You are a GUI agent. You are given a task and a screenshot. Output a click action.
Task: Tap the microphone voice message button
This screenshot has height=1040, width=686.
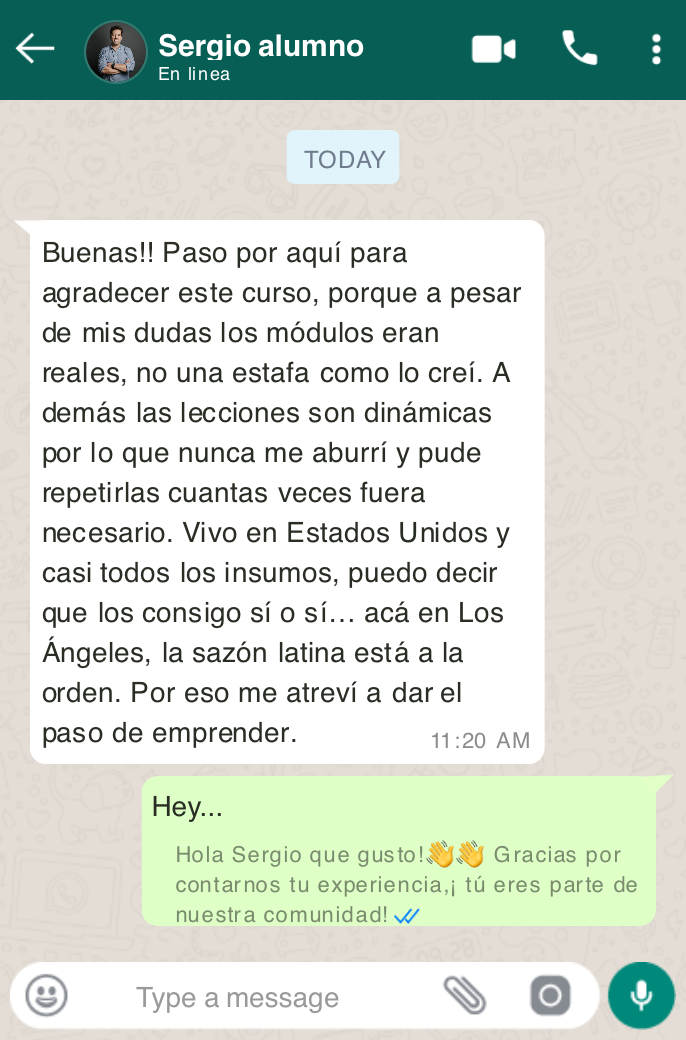[641, 995]
